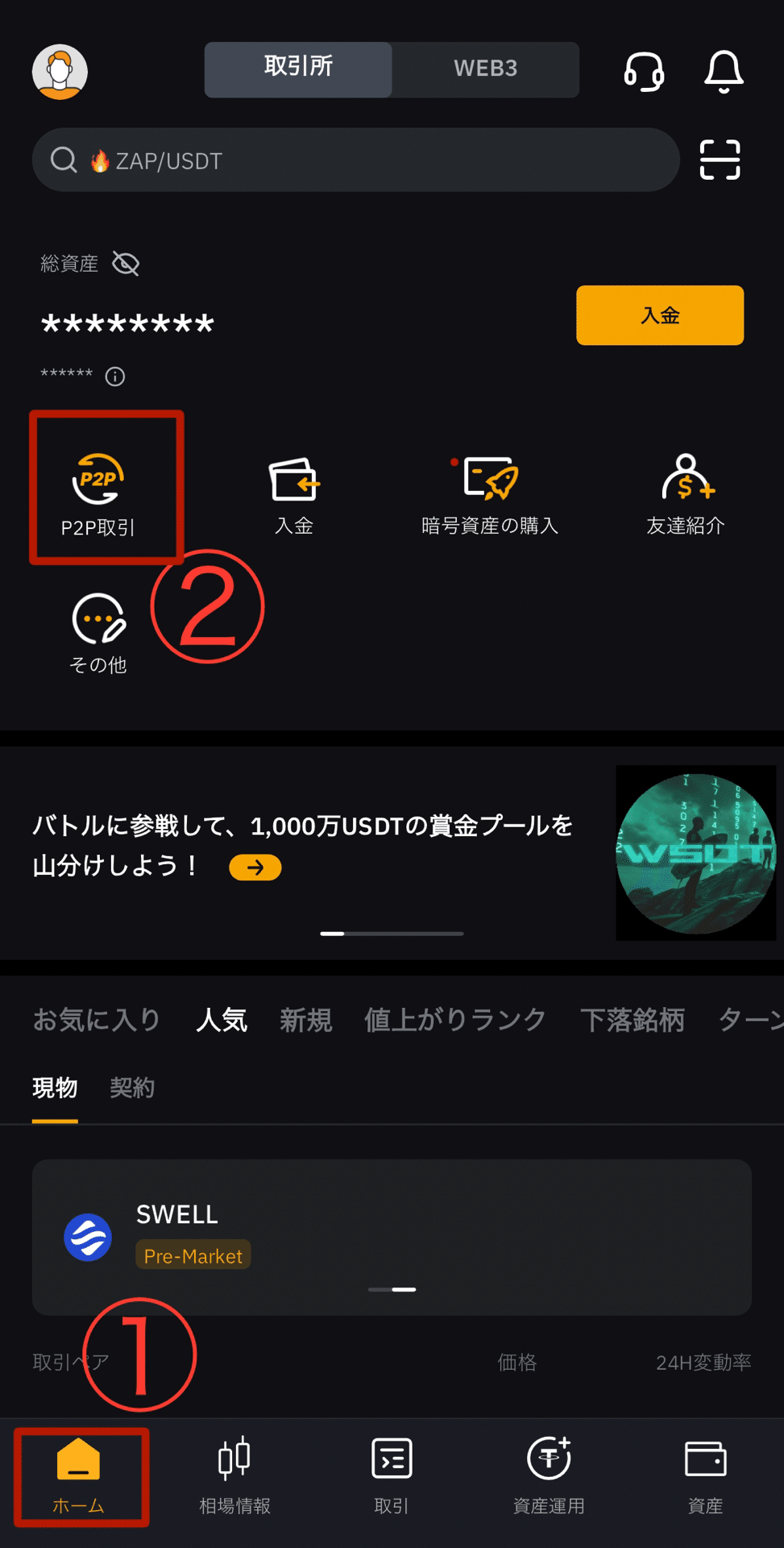
Task: Switch asset display to 契約 contracts
Action: tap(131, 1088)
